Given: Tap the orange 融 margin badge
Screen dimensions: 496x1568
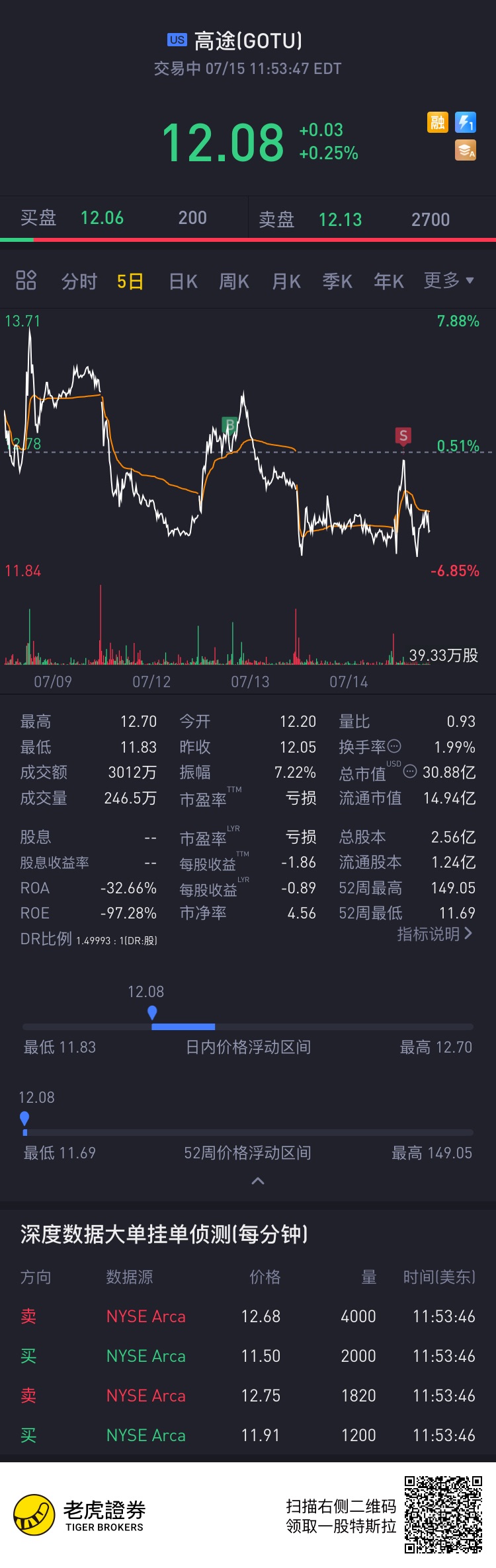Looking at the screenshot, I should coord(438,122).
